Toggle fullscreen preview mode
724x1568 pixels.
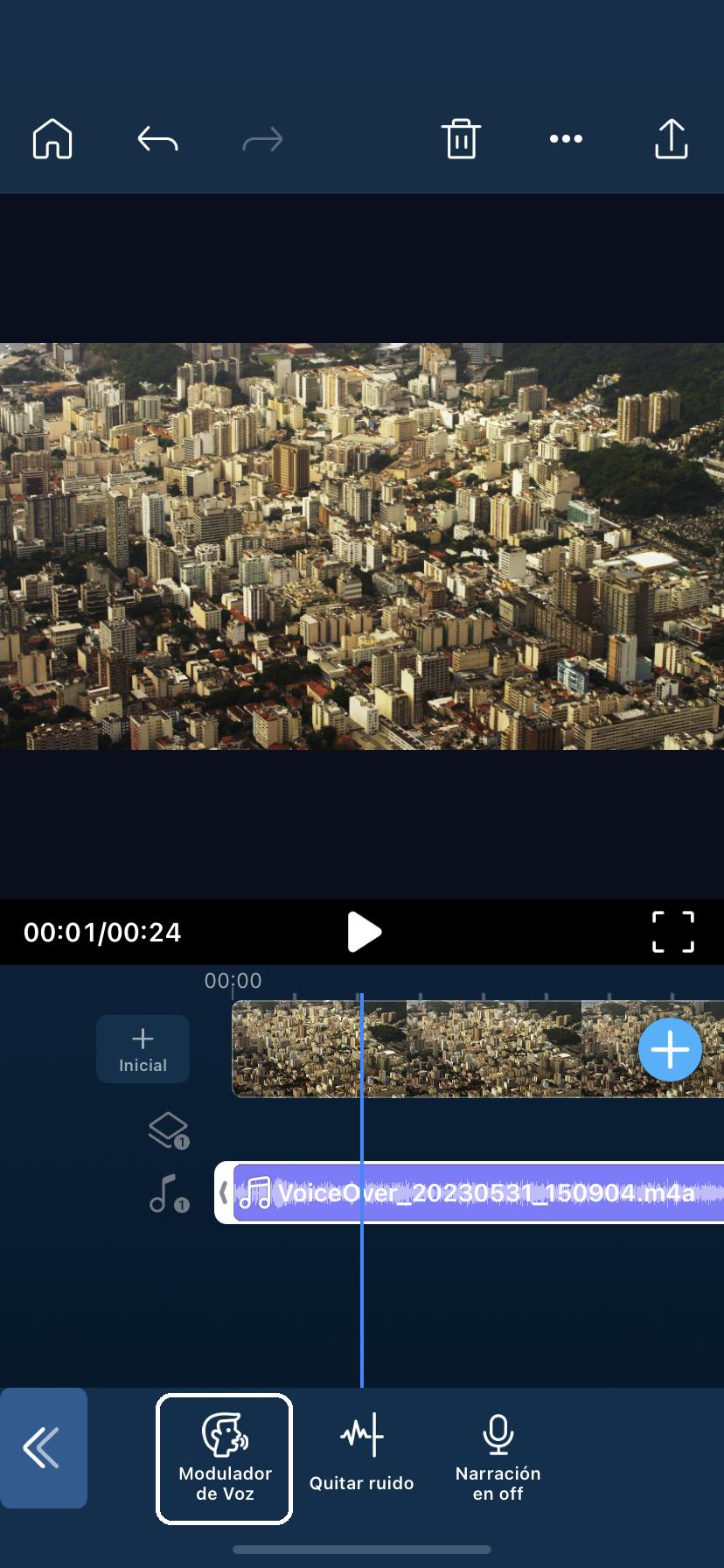673,932
